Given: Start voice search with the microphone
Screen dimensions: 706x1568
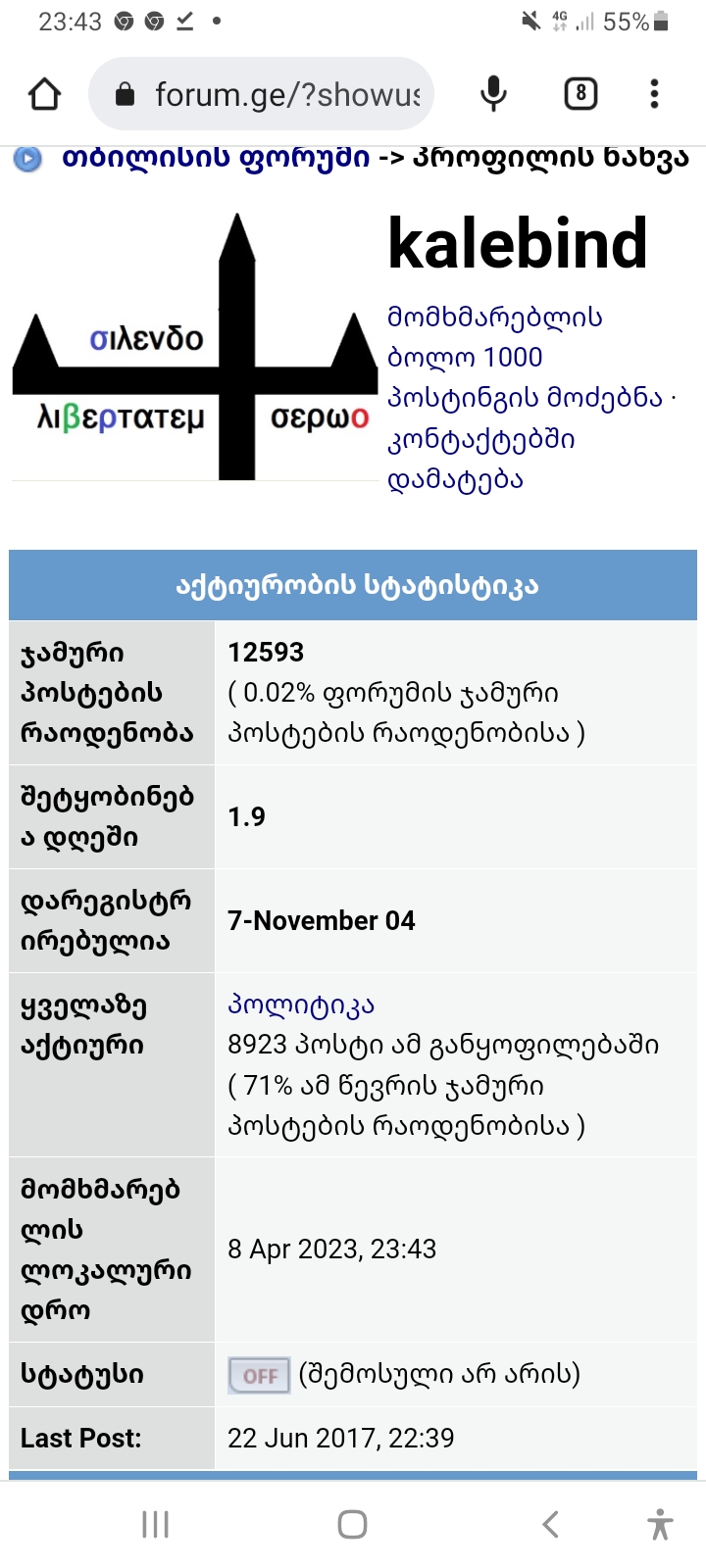Looking at the screenshot, I should tap(494, 94).
